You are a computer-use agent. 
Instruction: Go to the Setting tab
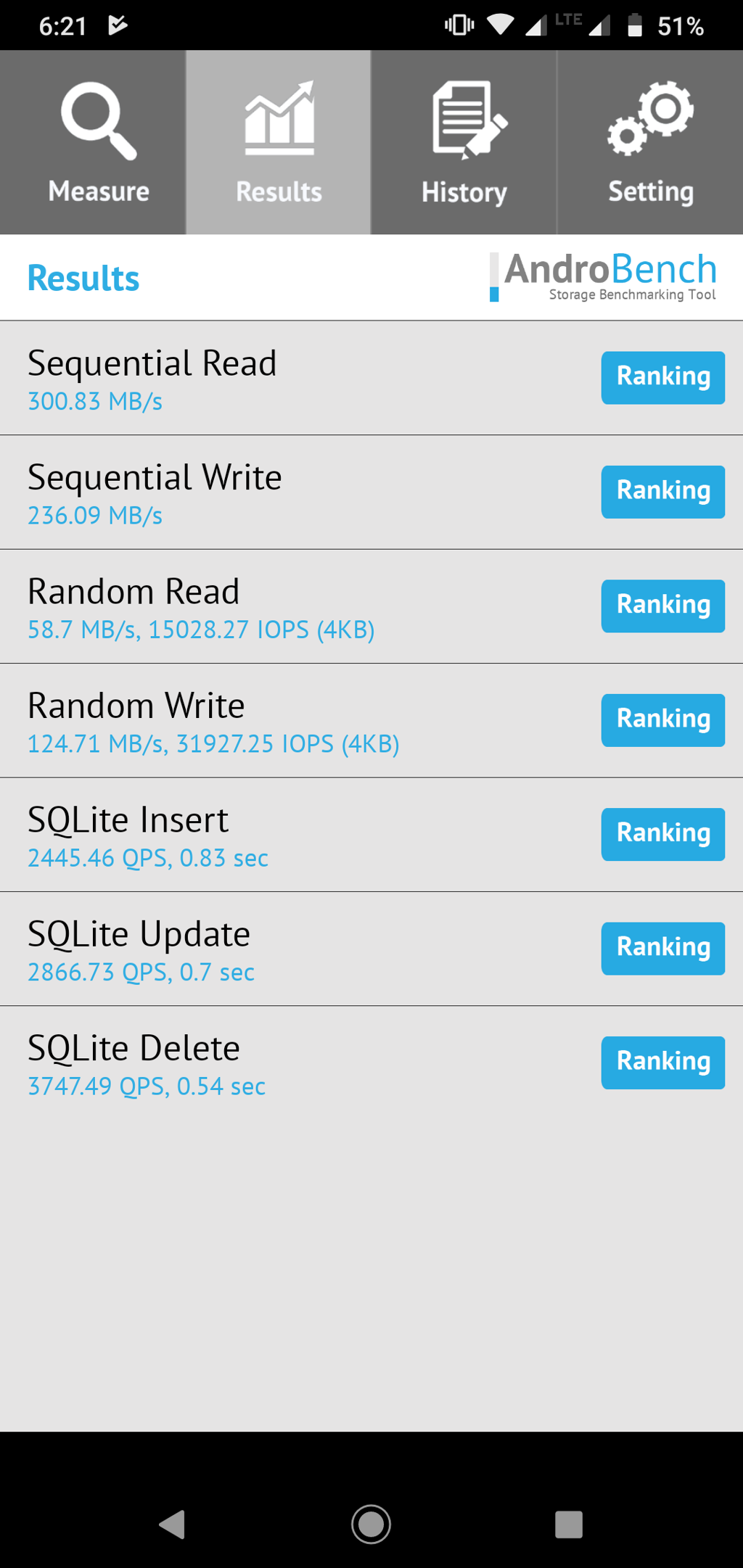(650, 143)
